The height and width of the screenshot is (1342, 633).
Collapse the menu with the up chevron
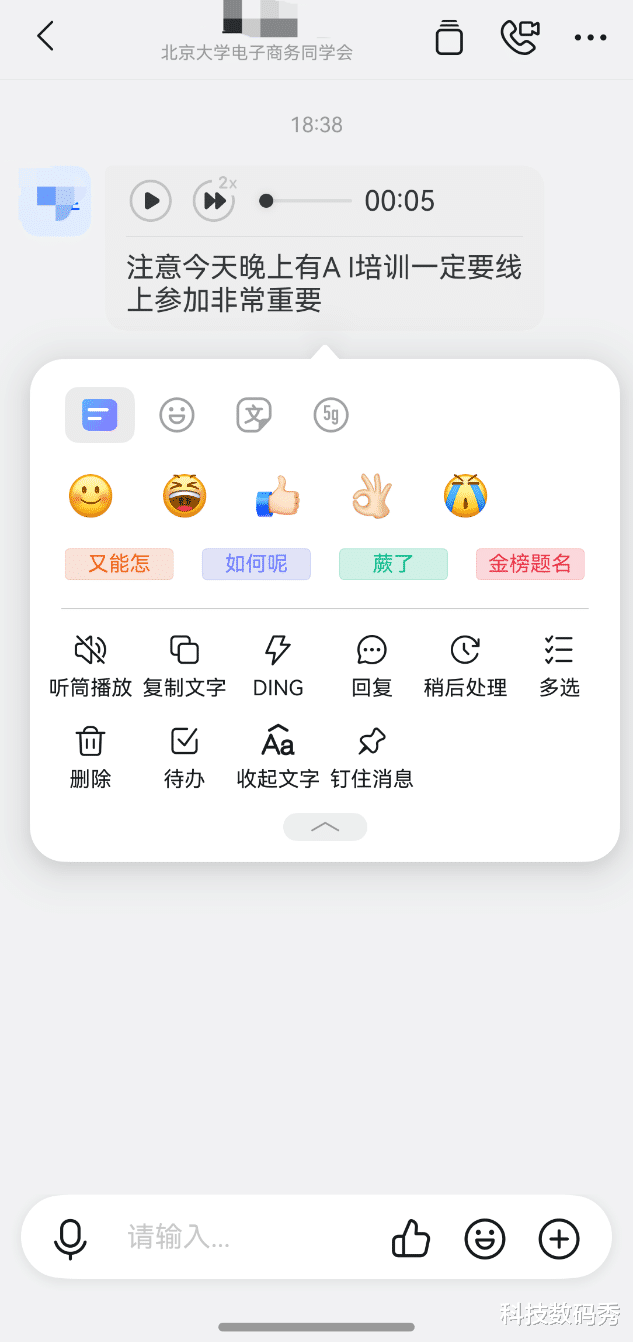point(325,827)
